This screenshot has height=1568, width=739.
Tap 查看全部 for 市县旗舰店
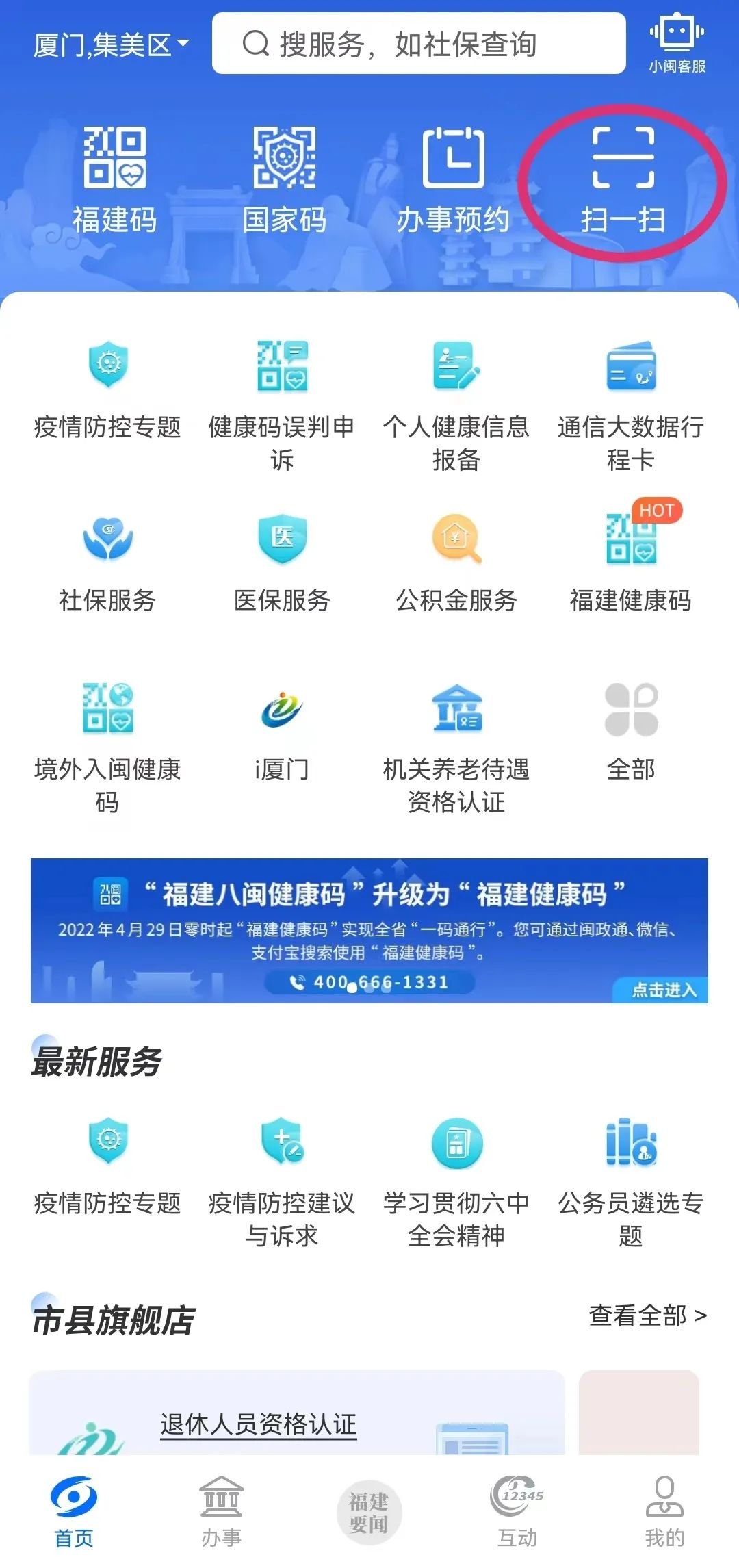click(647, 1315)
